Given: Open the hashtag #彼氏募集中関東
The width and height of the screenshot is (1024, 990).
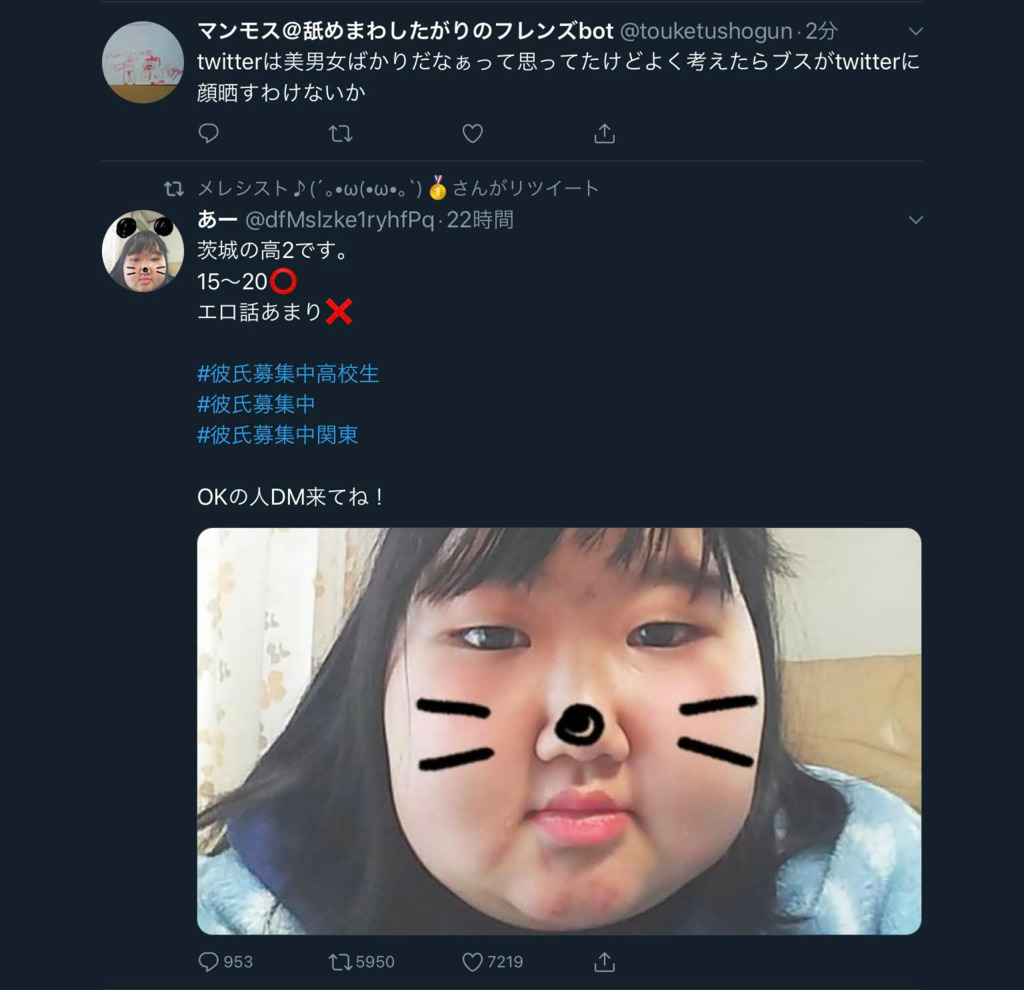Looking at the screenshot, I should coord(277,434).
